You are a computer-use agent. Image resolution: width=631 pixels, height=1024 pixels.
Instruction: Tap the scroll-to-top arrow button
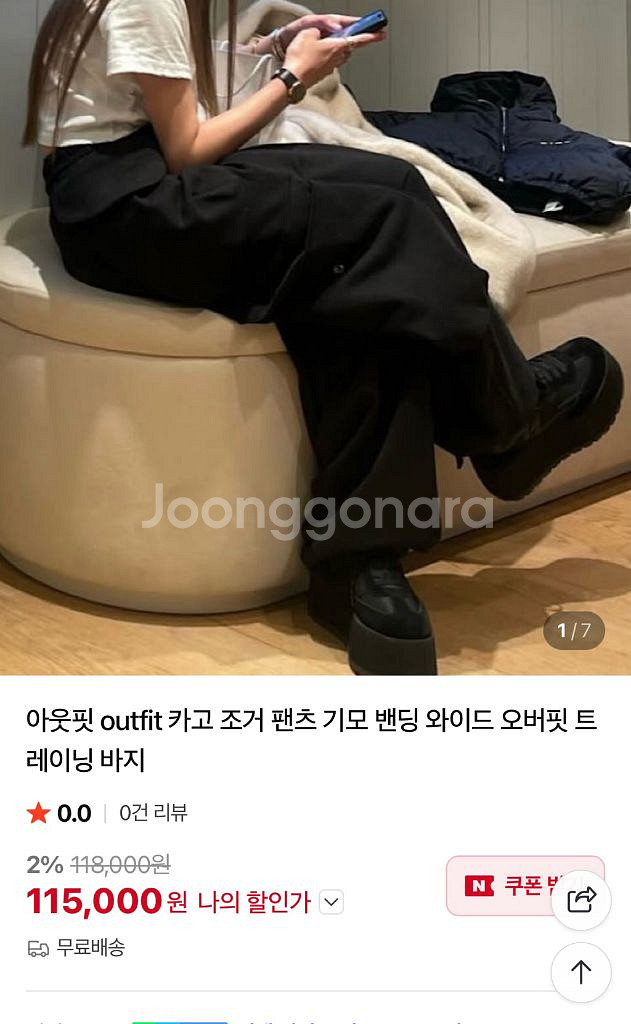coord(581,972)
